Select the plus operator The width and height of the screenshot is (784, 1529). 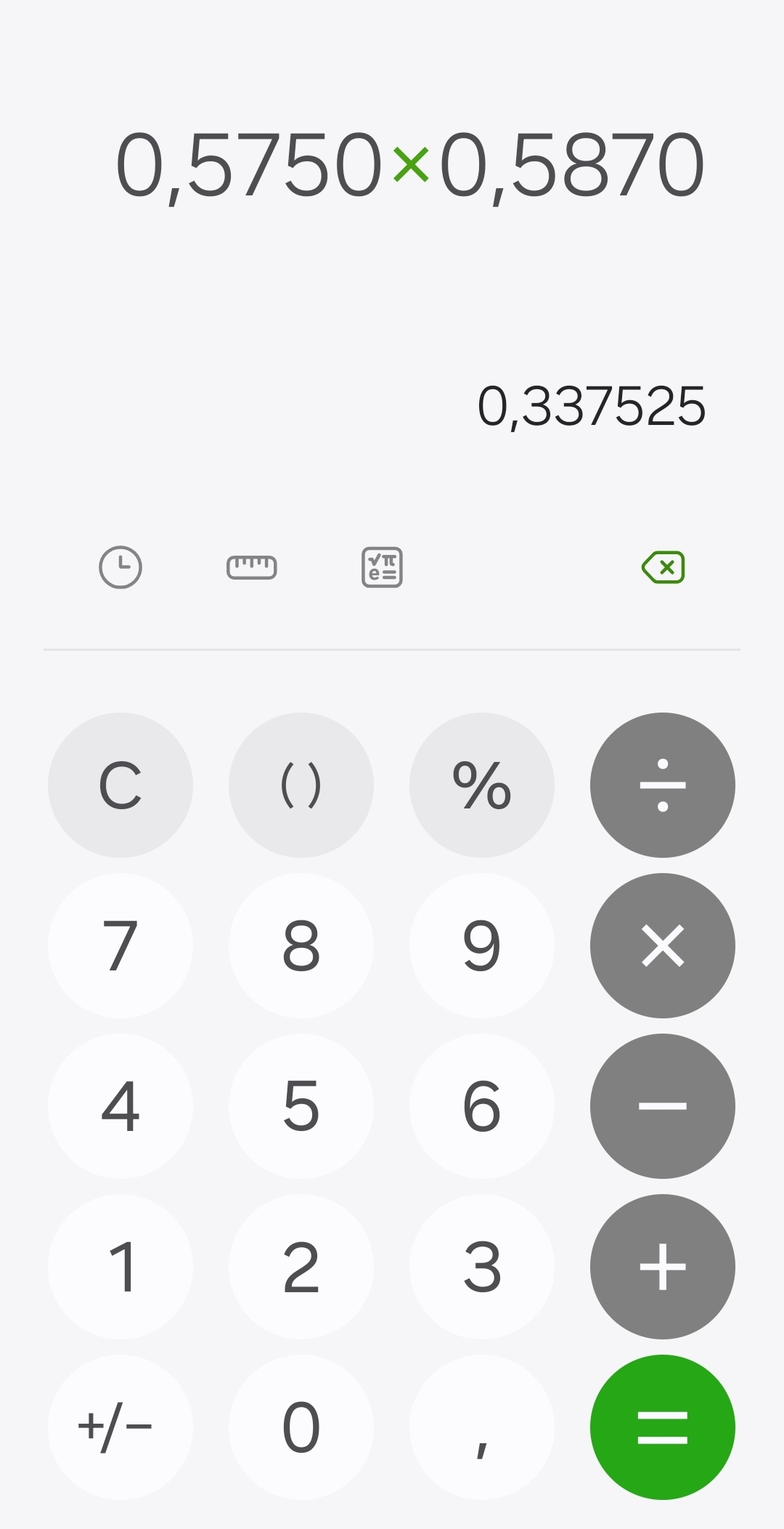click(662, 1267)
